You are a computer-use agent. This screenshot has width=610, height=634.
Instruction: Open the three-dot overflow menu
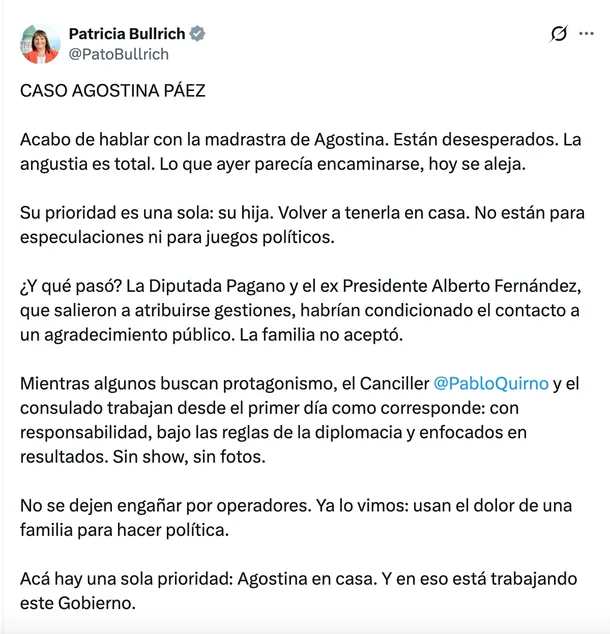coord(586,34)
